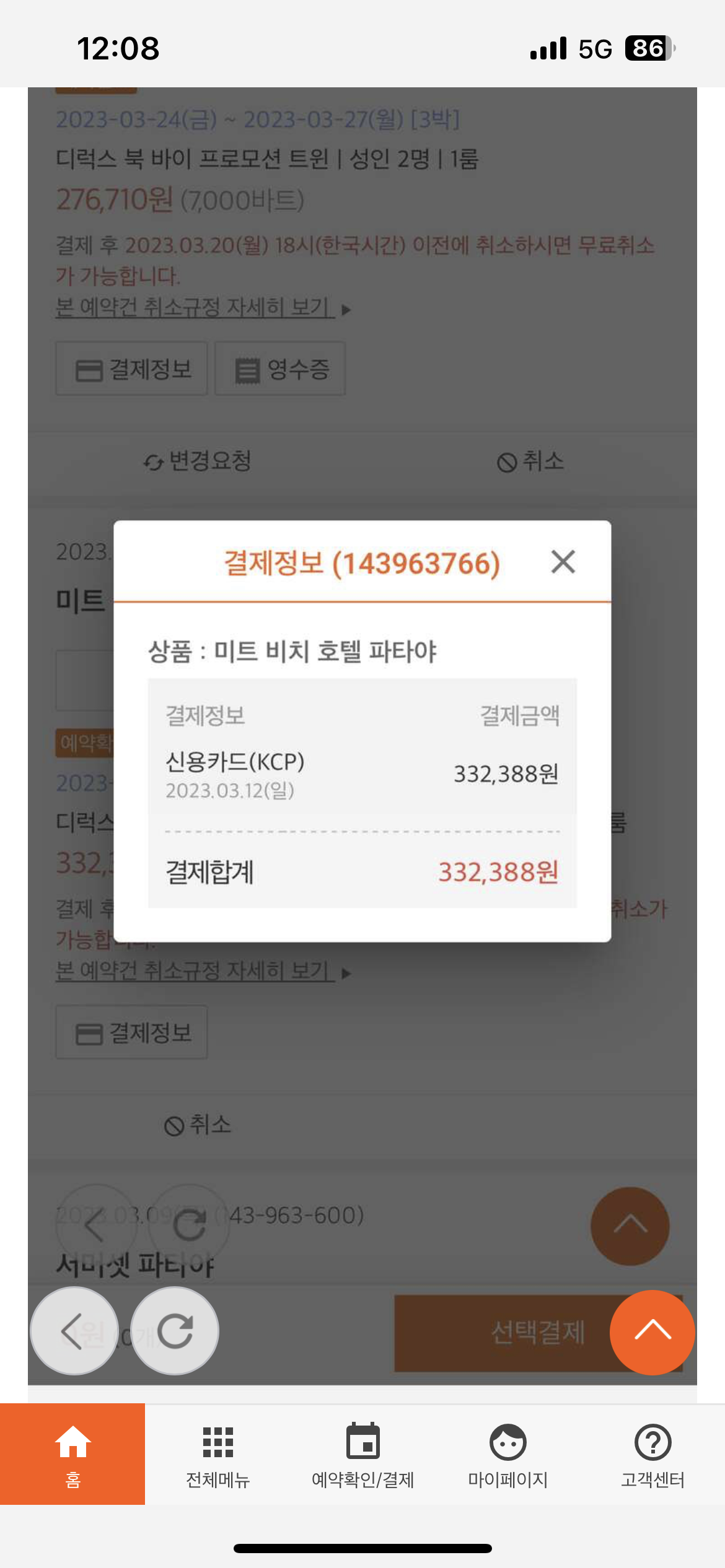This screenshot has height=1568, width=725.
Task: Go back with the floating back arrow
Action: [x=74, y=1331]
